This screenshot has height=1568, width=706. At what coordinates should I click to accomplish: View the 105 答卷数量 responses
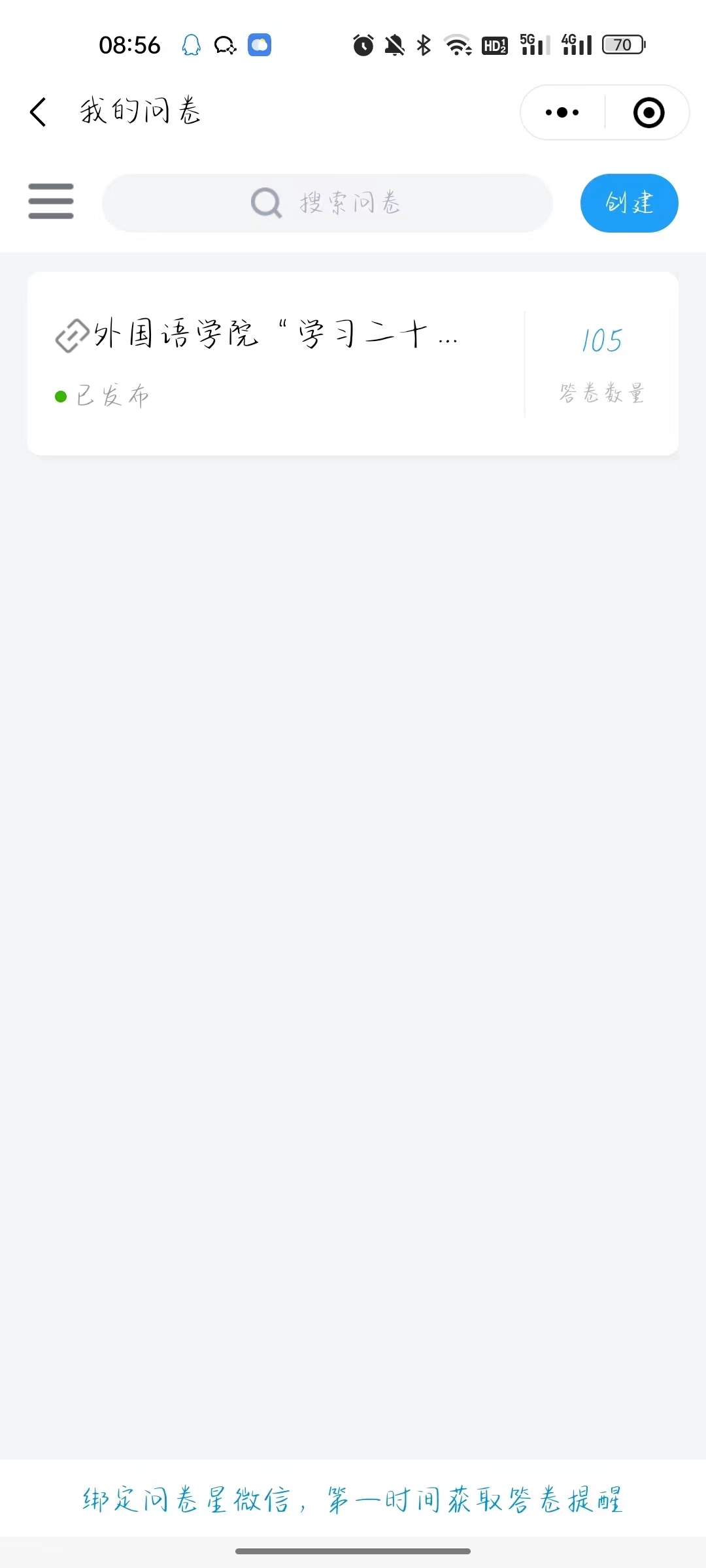(601, 363)
